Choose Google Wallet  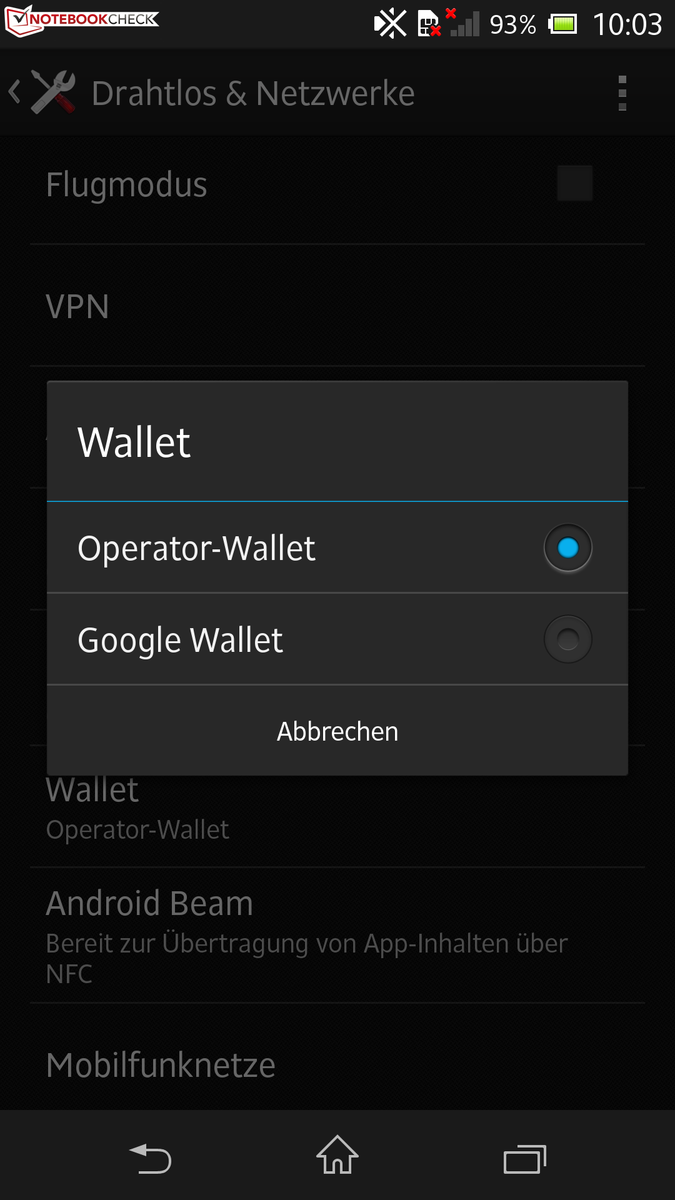coord(336,640)
